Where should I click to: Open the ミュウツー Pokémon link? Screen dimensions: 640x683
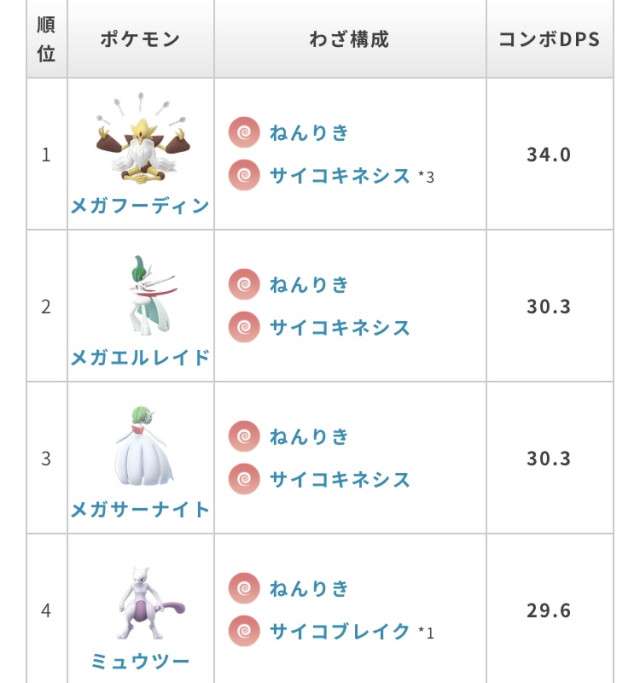tap(140, 661)
